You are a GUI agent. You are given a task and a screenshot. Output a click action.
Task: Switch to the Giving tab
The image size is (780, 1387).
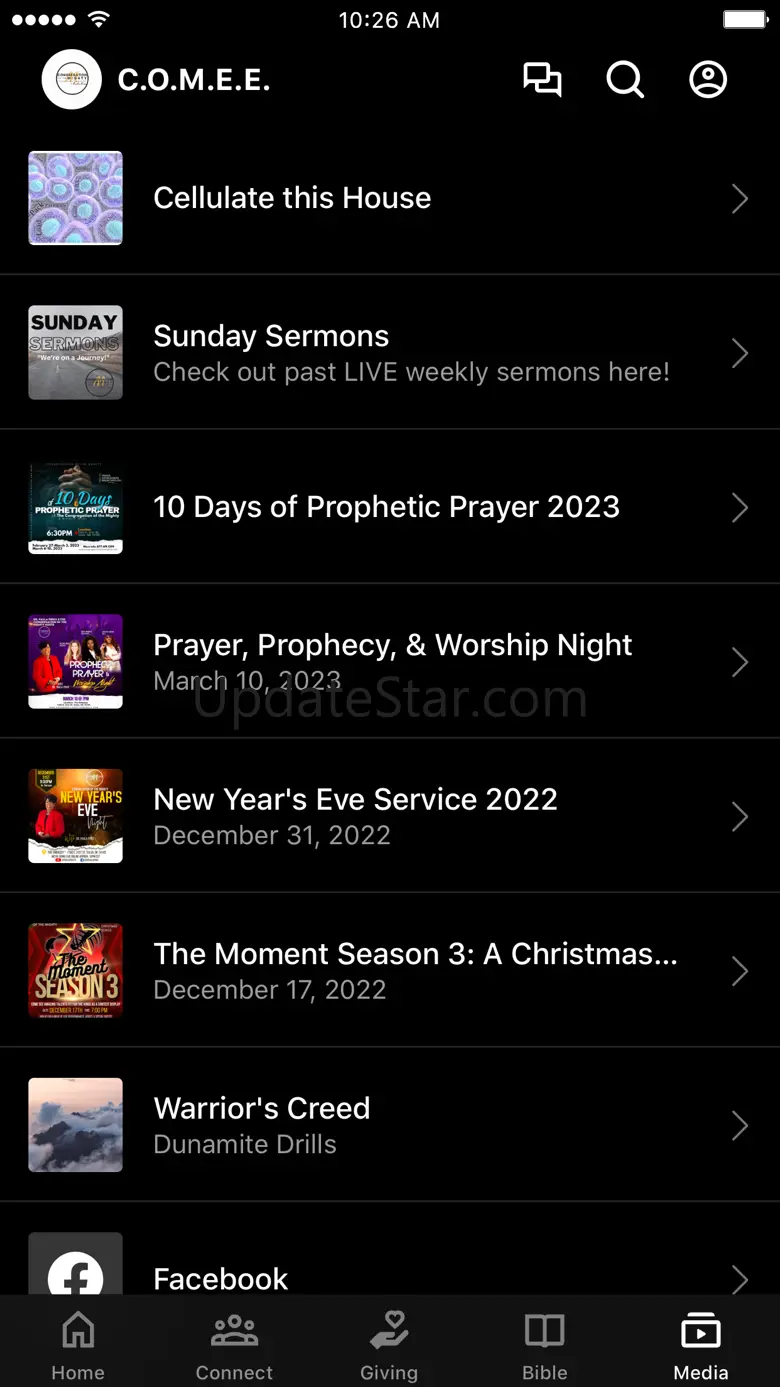[x=389, y=1345]
